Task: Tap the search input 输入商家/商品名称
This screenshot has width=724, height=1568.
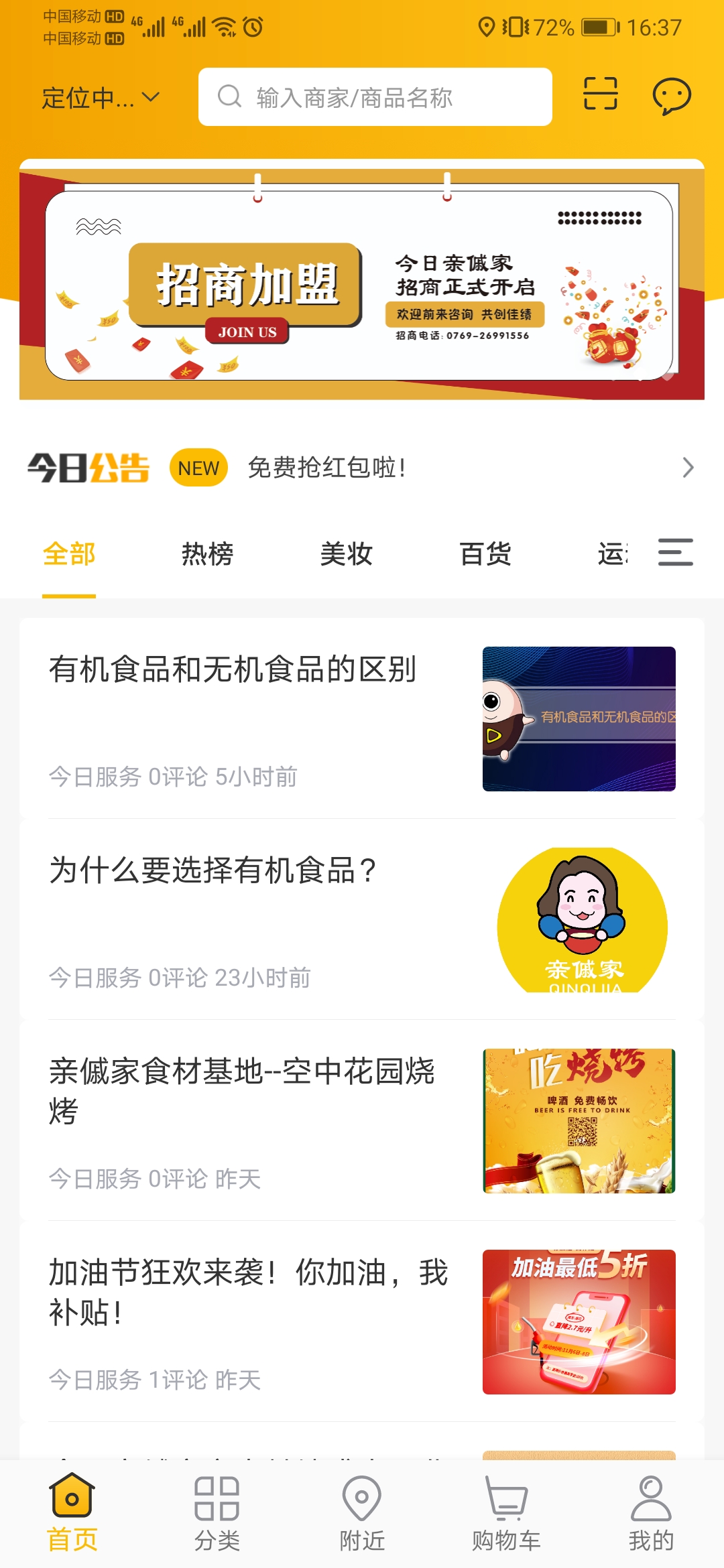Action: [375, 96]
